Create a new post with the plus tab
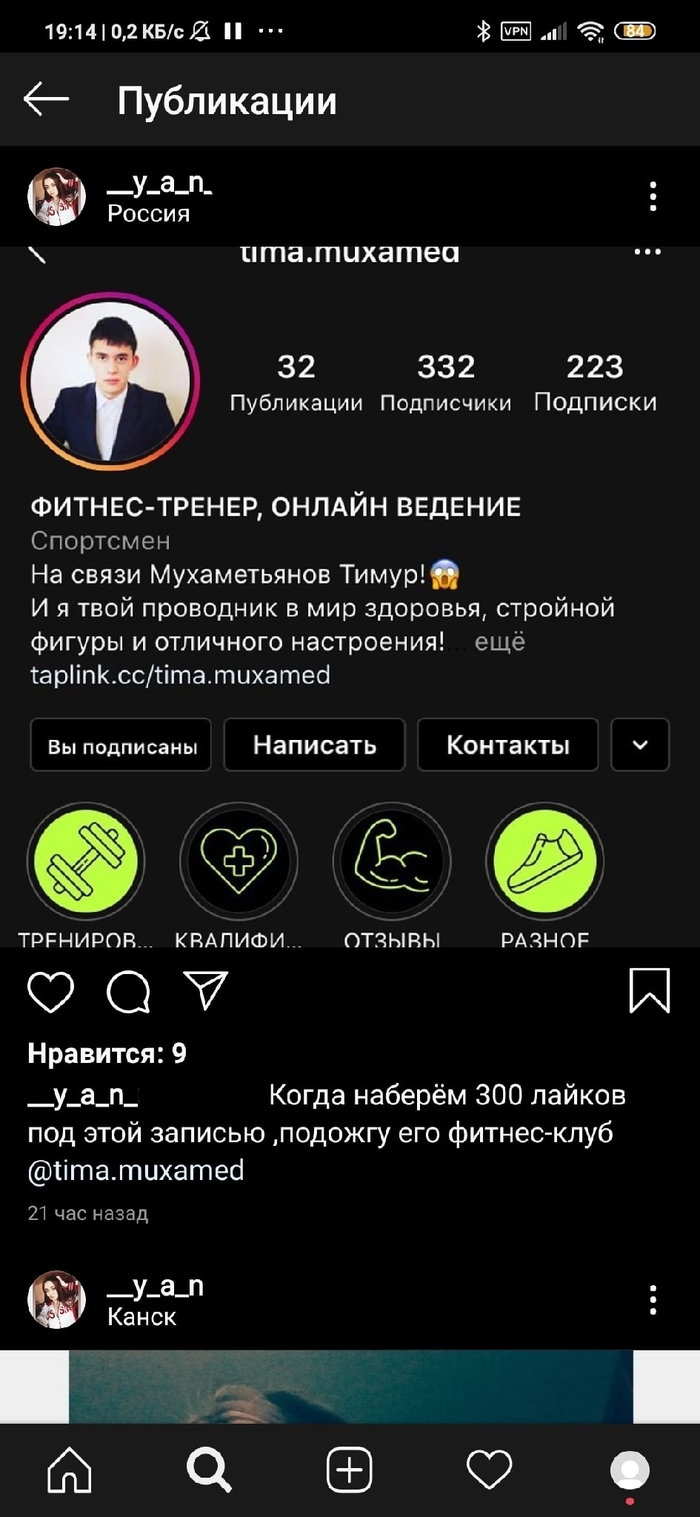The height and width of the screenshot is (1517, 700). [350, 1471]
